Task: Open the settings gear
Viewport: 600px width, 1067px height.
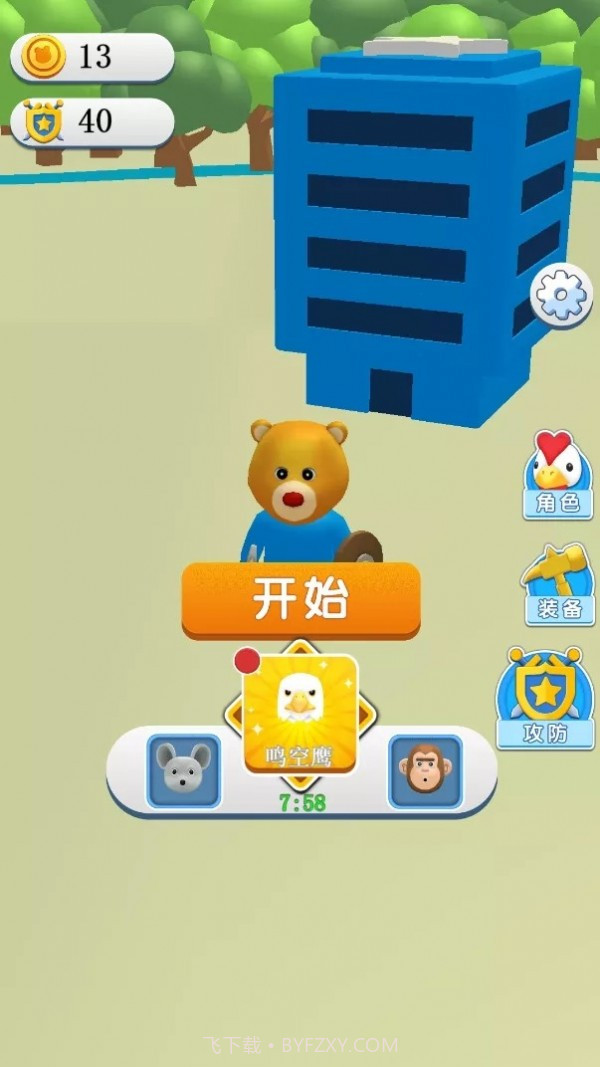Action: (x=561, y=295)
